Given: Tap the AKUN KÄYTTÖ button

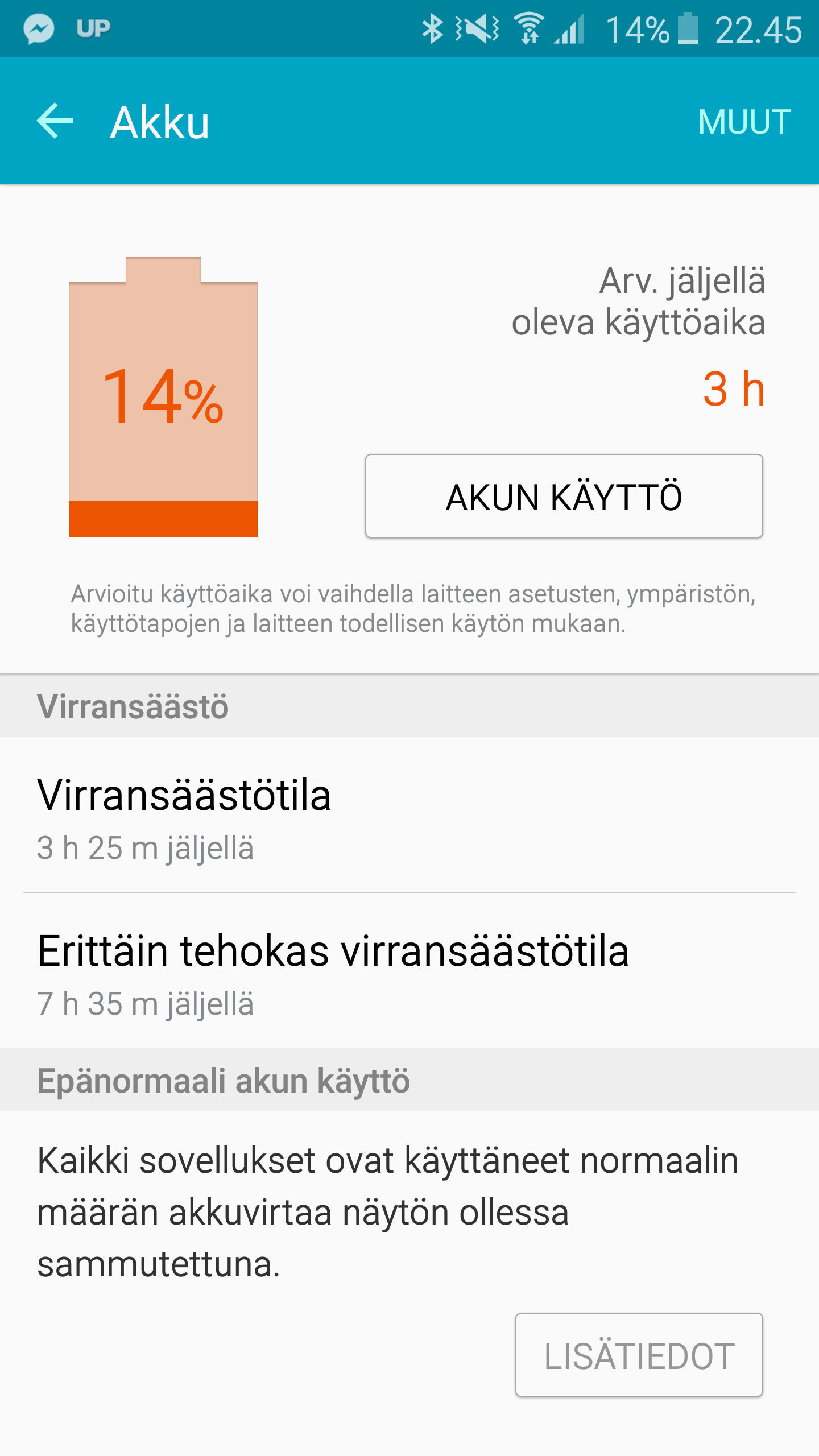Looking at the screenshot, I should (564, 496).
